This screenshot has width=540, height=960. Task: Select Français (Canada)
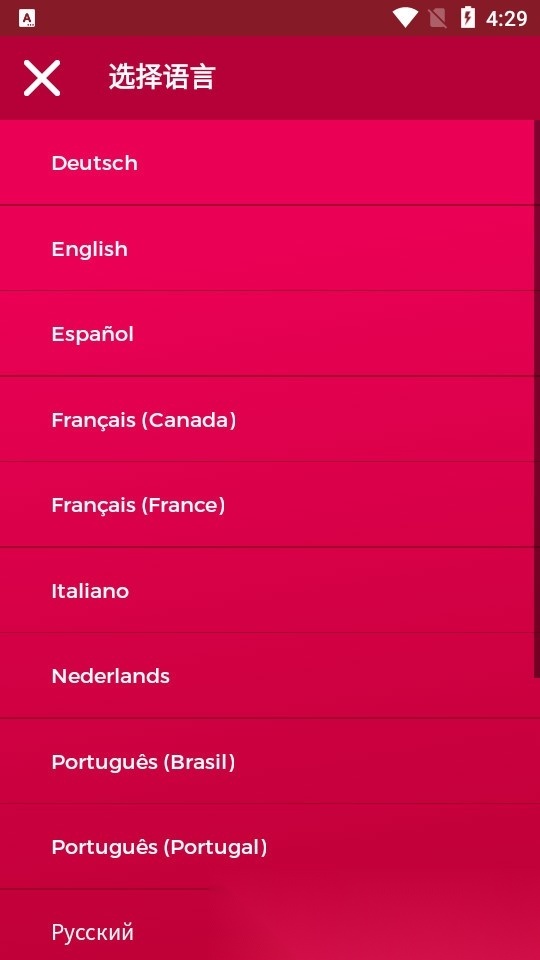pyautogui.click(x=268, y=419)
